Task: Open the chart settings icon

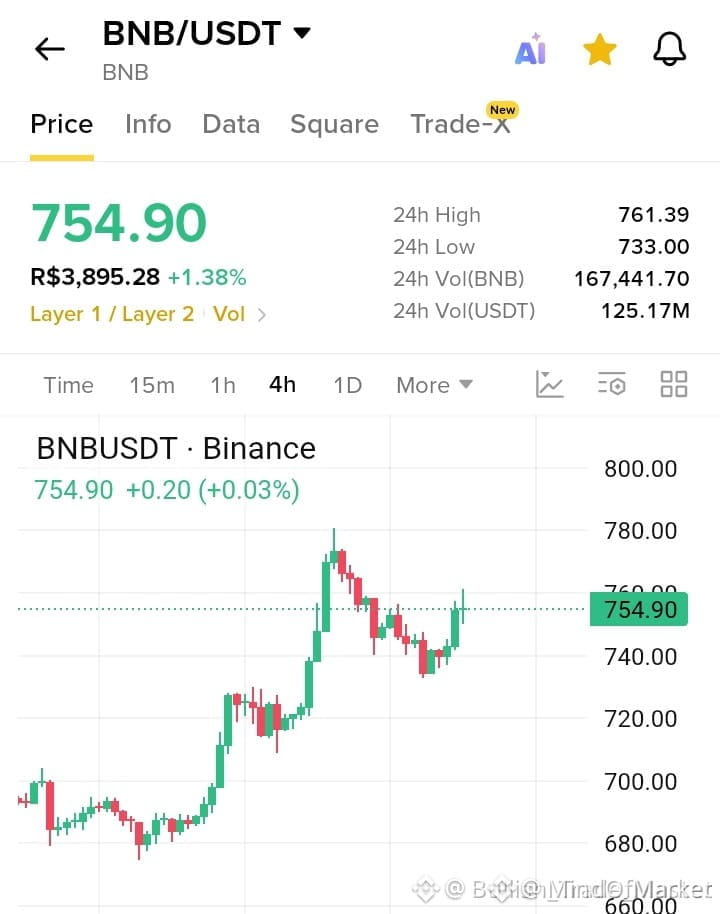Action: pyautogui.click(x=612, y=384)
